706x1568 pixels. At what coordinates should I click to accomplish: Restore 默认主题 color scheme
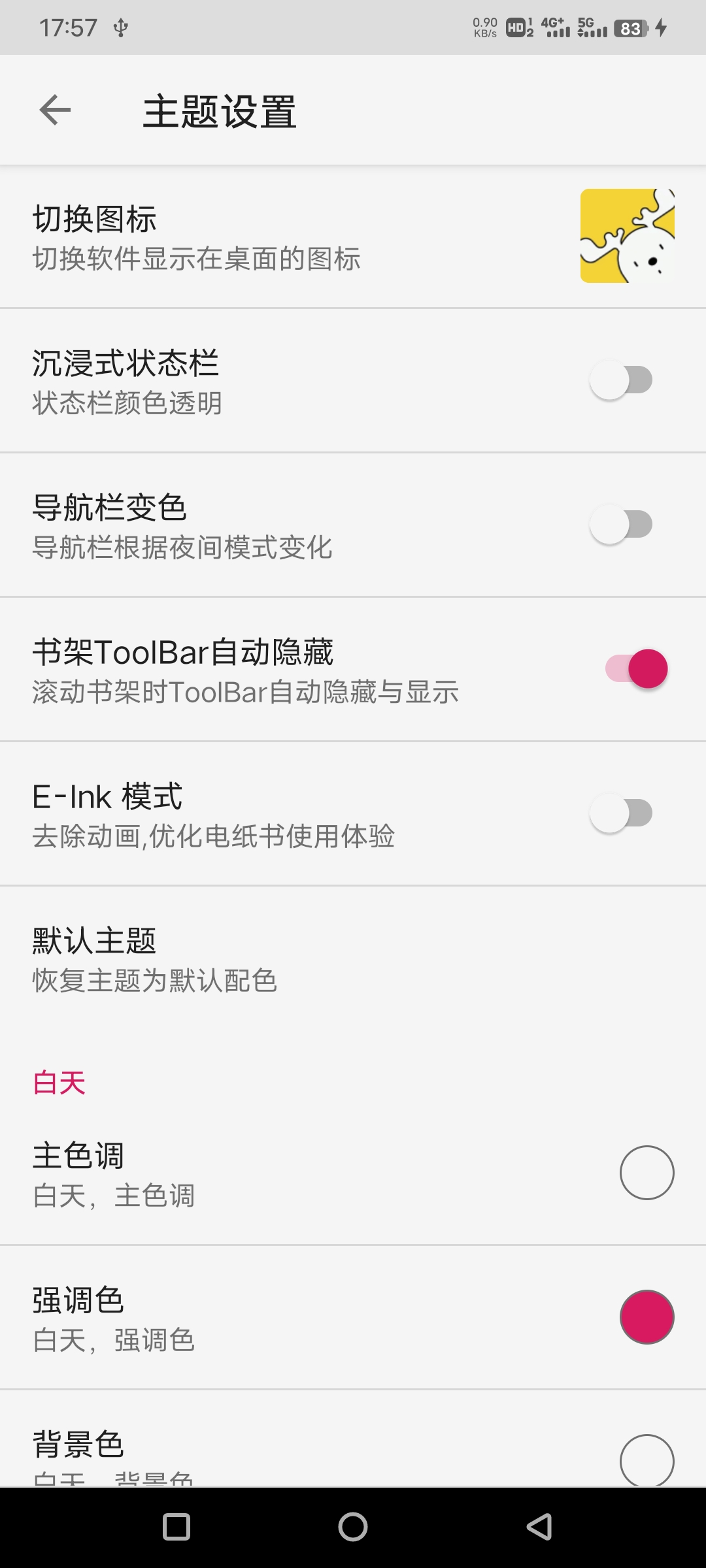[353, 959]
